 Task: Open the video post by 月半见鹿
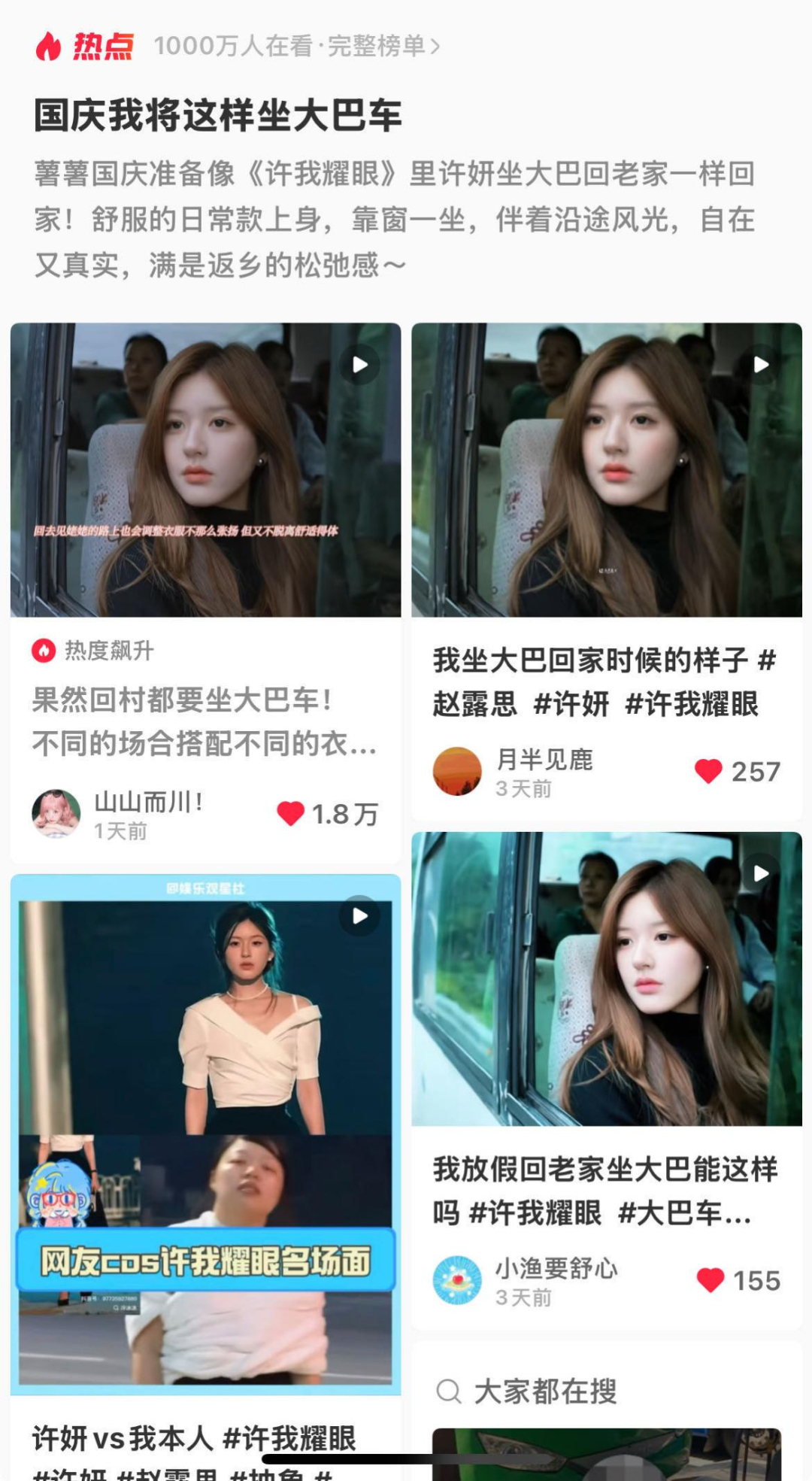[x=606, y=470]
